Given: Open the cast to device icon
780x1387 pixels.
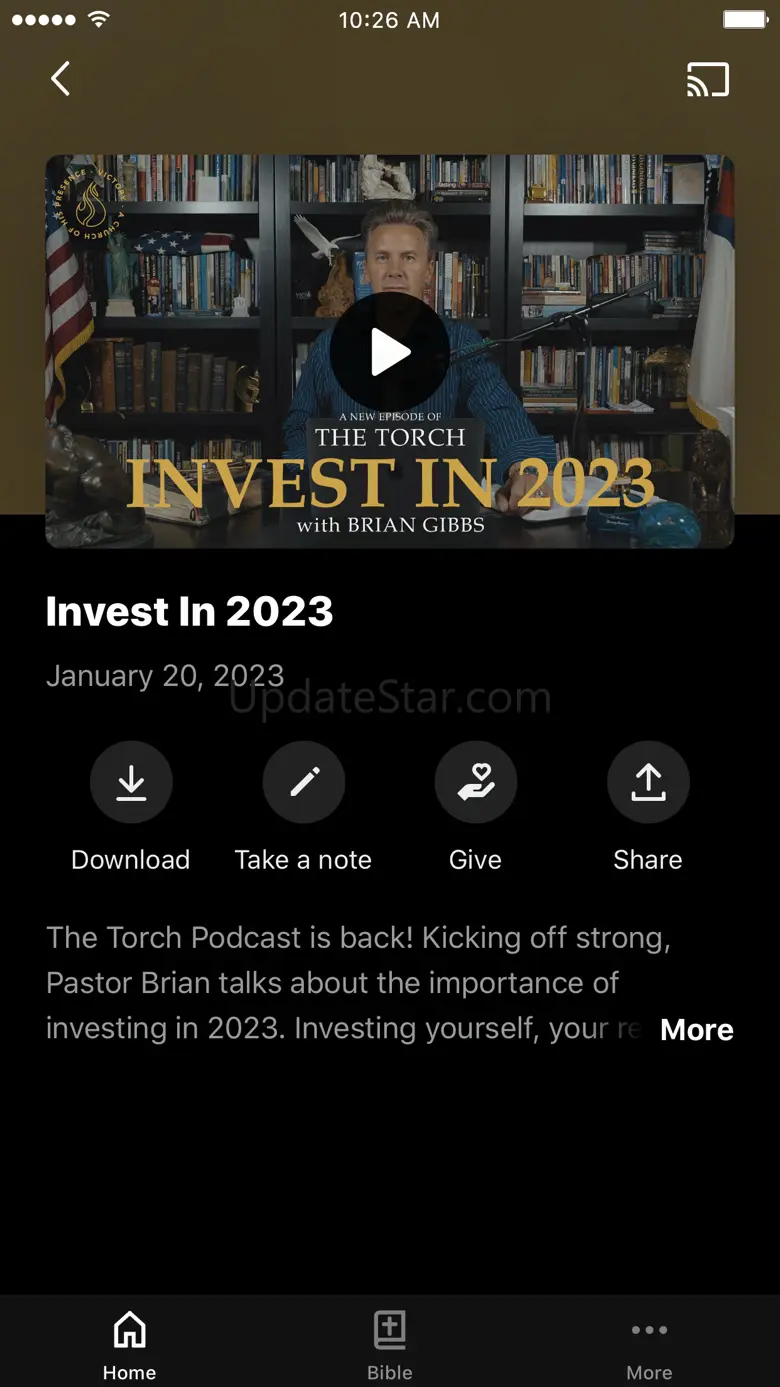Looking at the screenshot, I should 708,80.
